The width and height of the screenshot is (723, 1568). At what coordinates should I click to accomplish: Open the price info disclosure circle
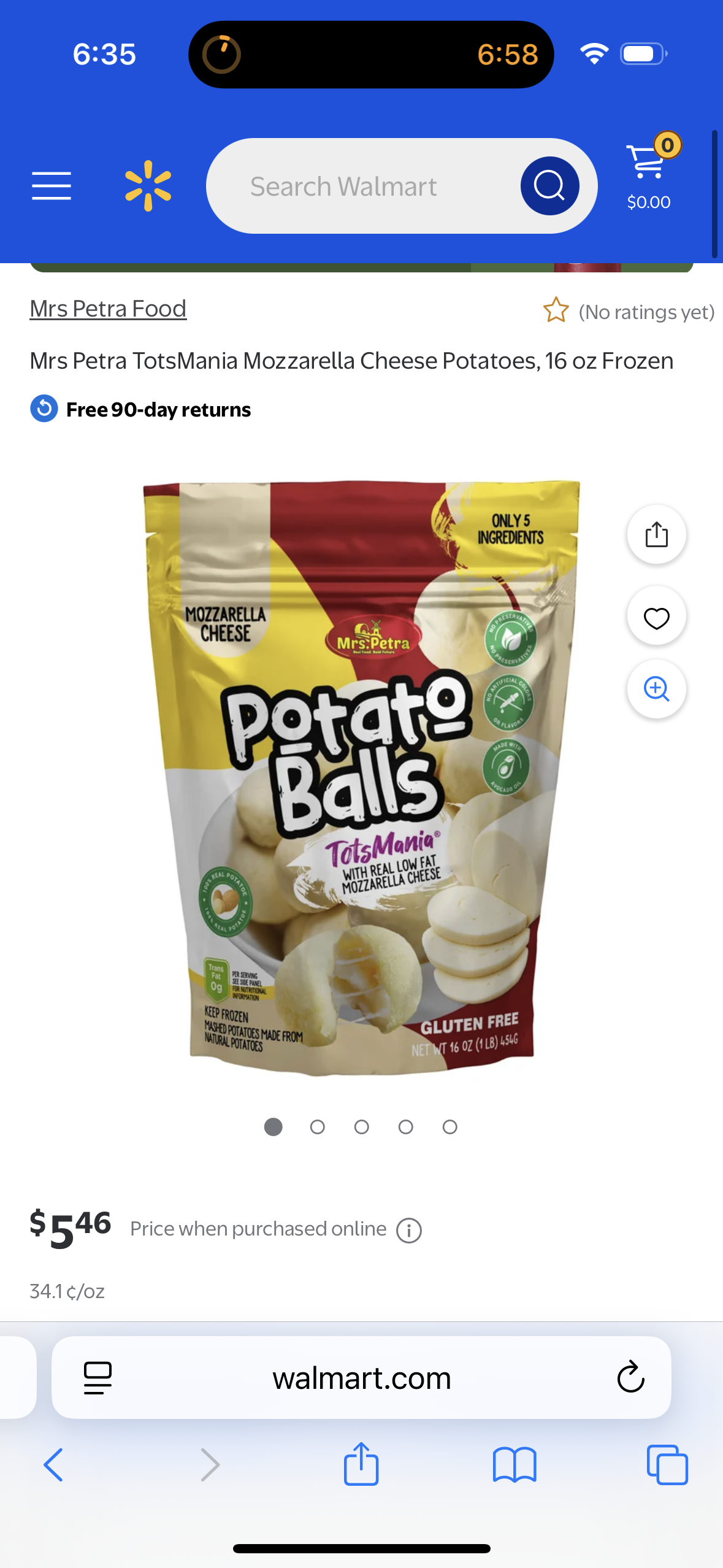coord(410,1229)
